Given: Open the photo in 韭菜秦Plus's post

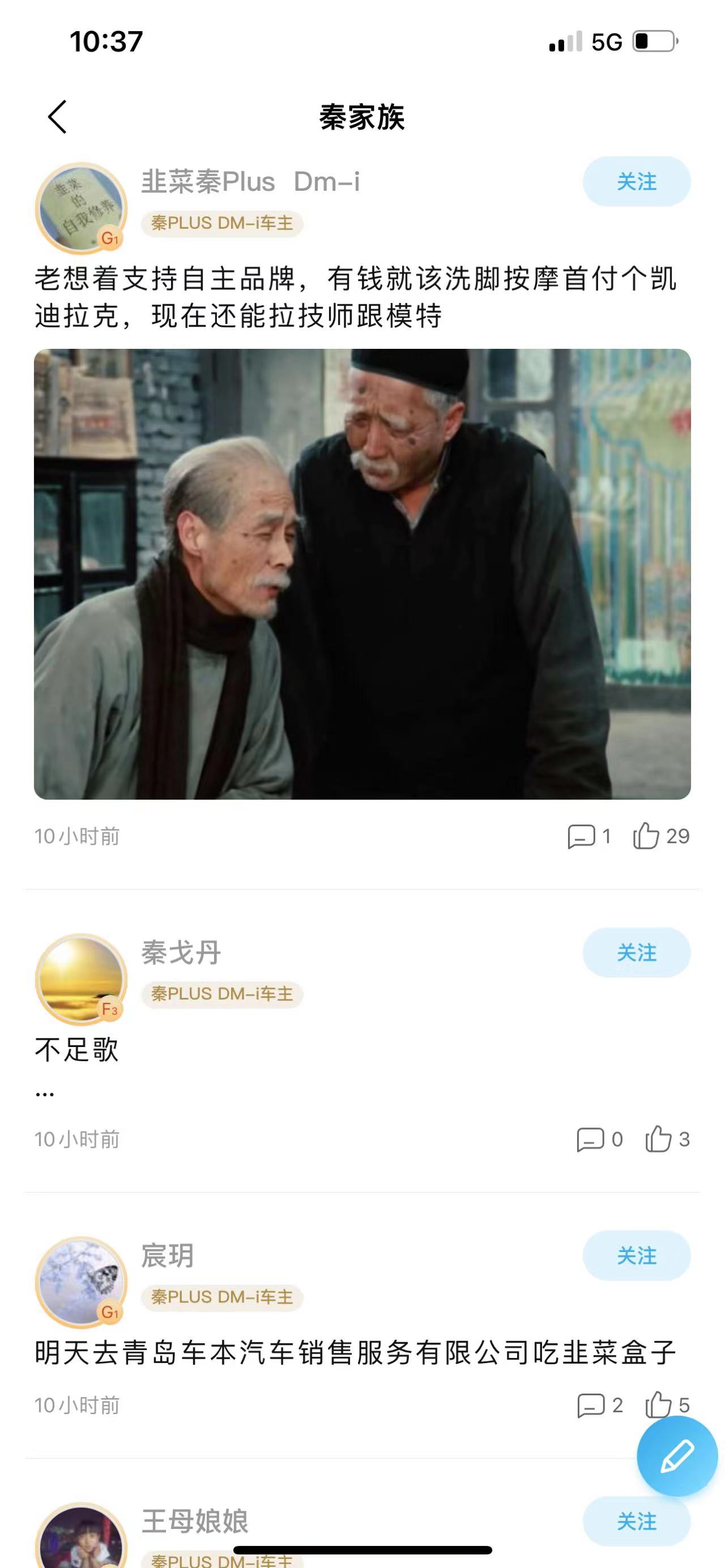Looking at the screenshot, I should point(362,574).
